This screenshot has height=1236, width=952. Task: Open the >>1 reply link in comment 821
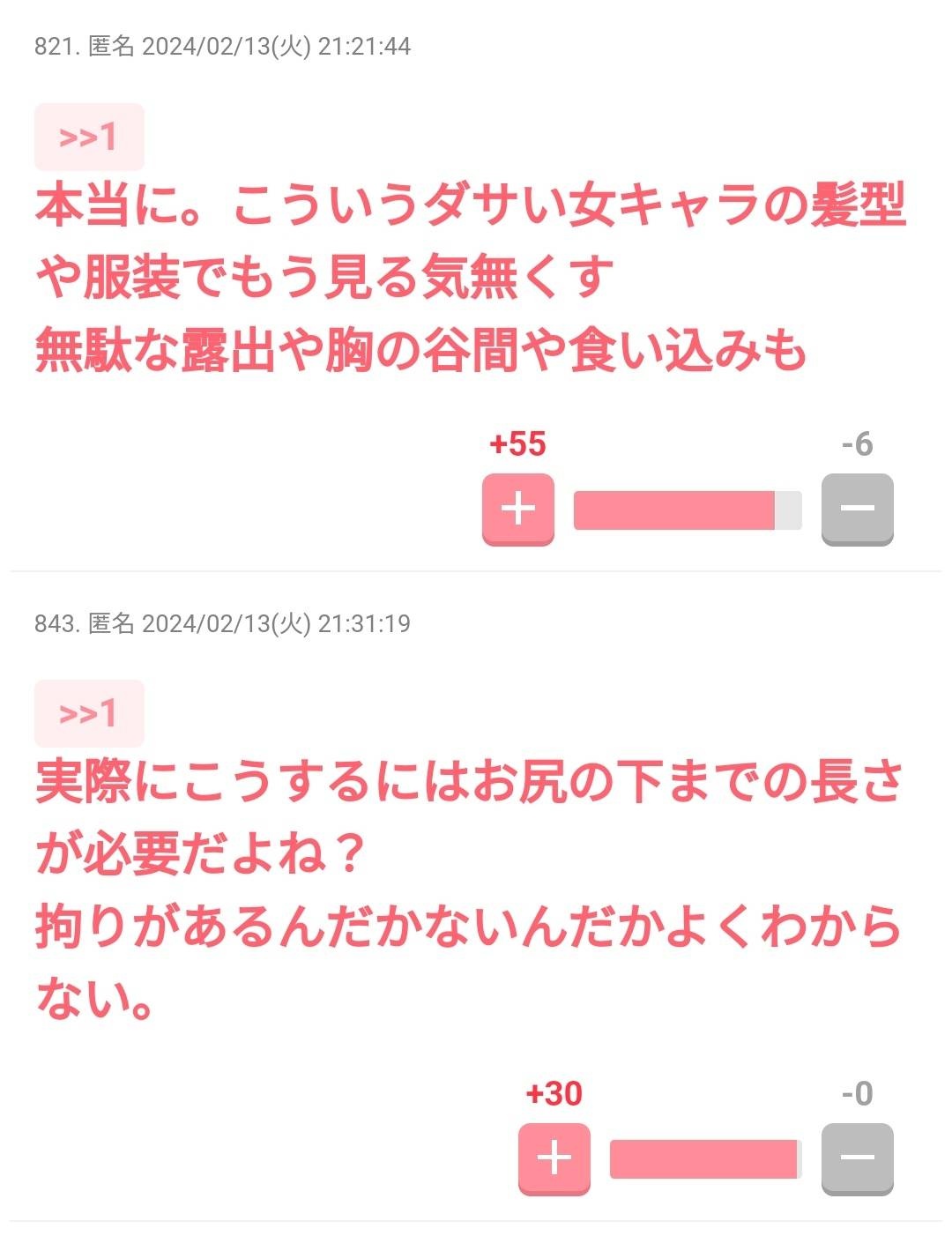[x=88, y=137]
